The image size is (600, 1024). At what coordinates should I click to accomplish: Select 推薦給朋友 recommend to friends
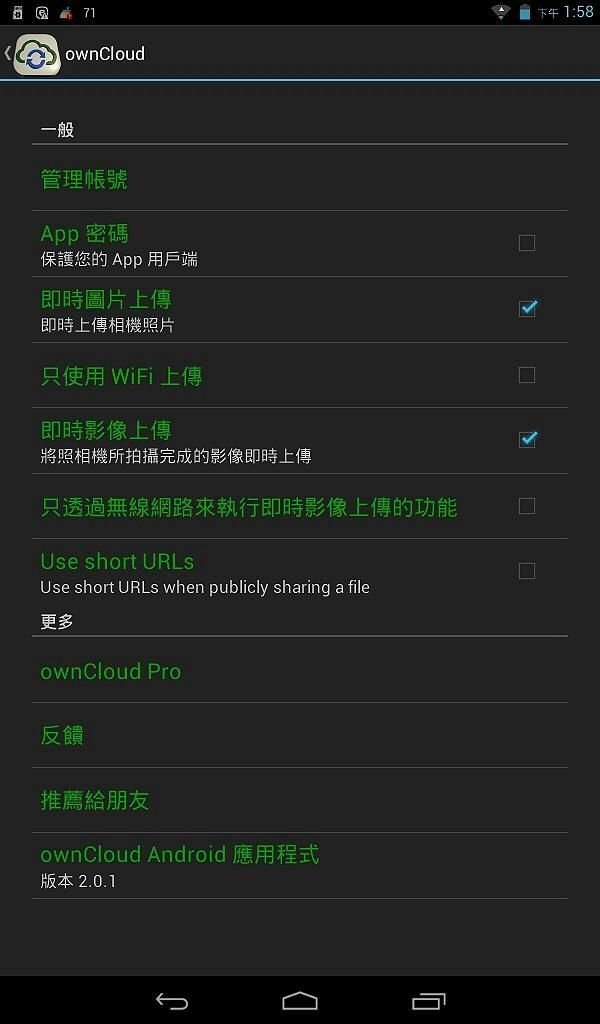coord(95,800)
